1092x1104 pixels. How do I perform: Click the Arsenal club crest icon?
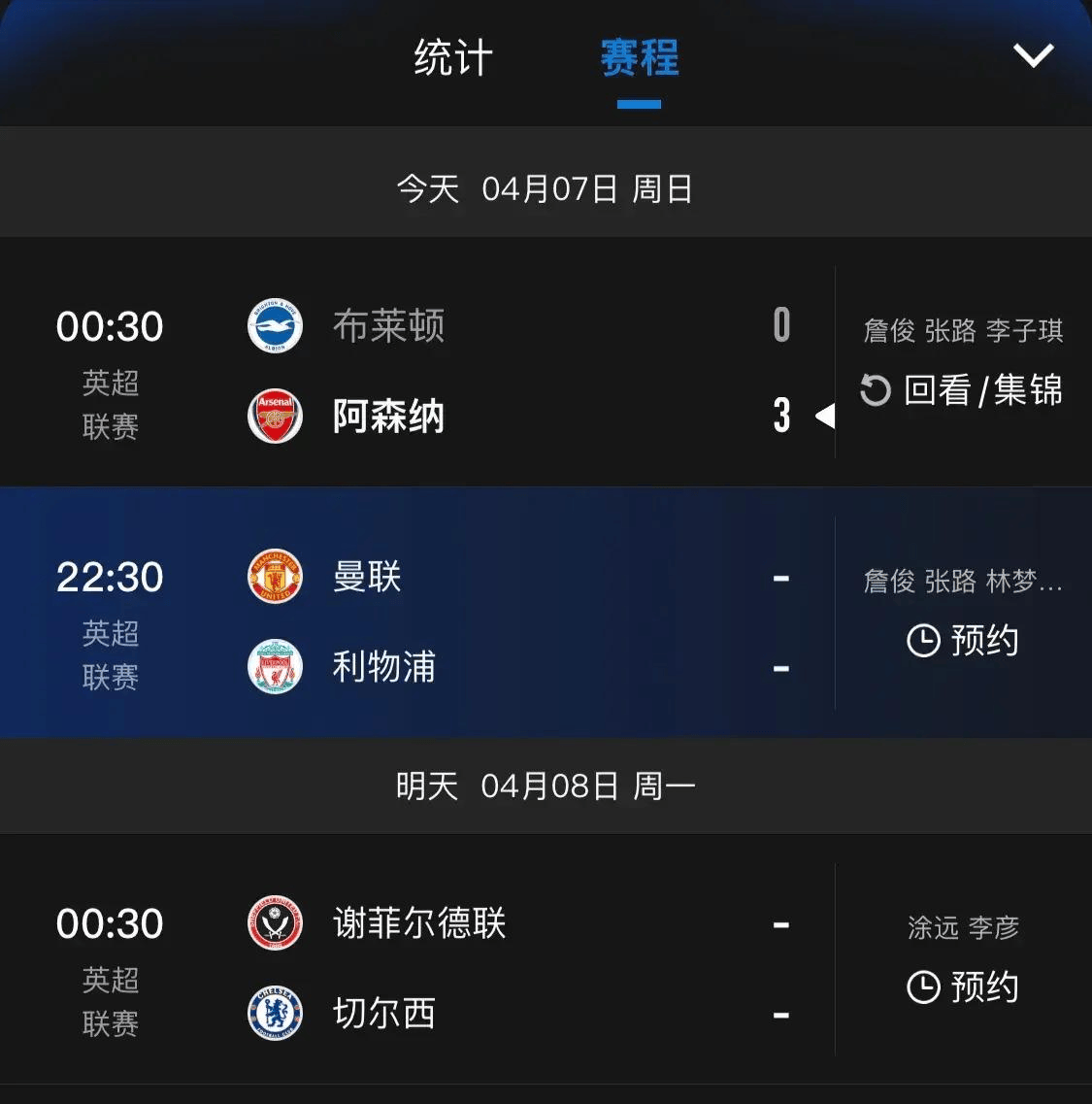[x=275, y=416]
